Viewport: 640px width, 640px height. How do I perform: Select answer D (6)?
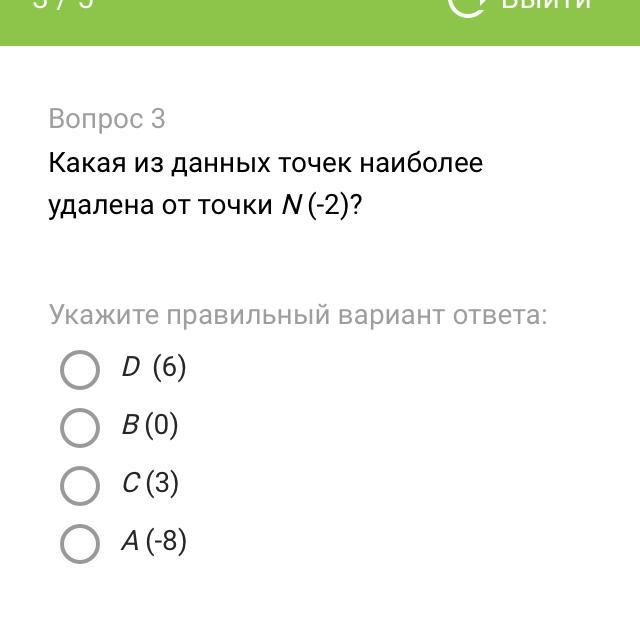[x=80, y=369]
